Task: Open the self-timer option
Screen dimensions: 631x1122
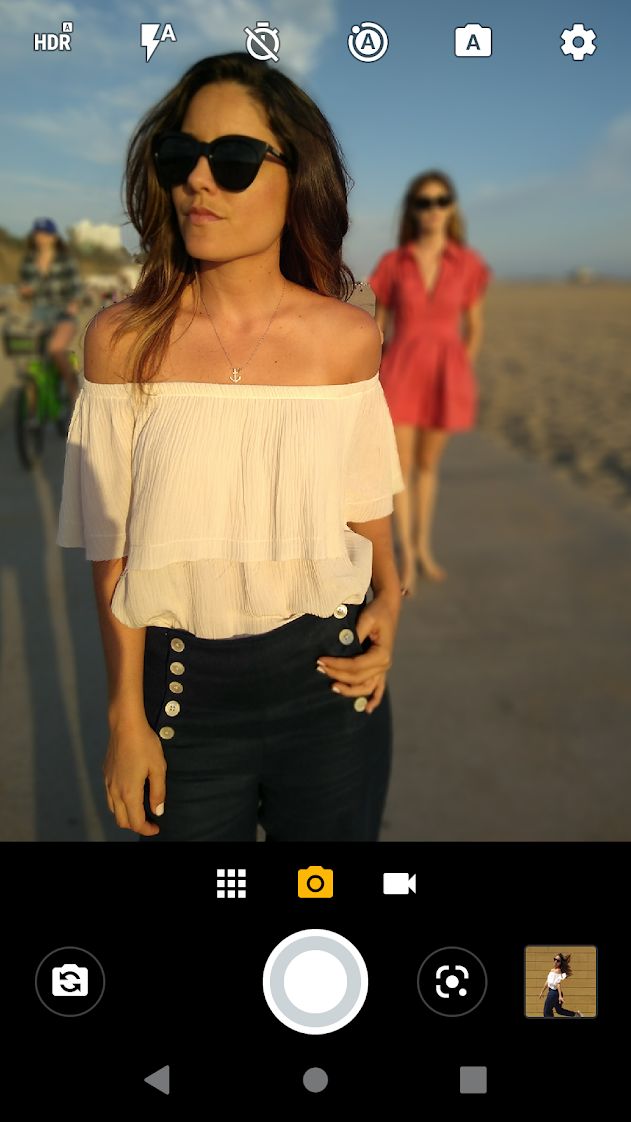Action: pyautogui.click(x=262, y=43)
